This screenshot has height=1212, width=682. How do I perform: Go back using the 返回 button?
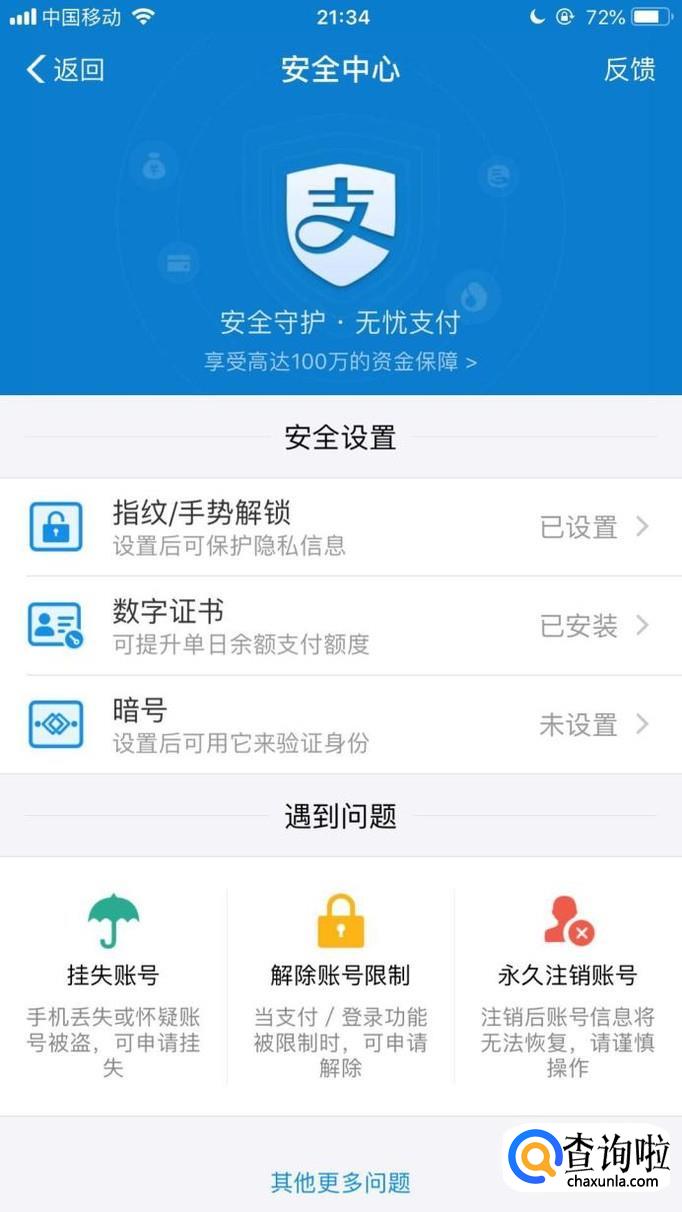pos(66,69)
